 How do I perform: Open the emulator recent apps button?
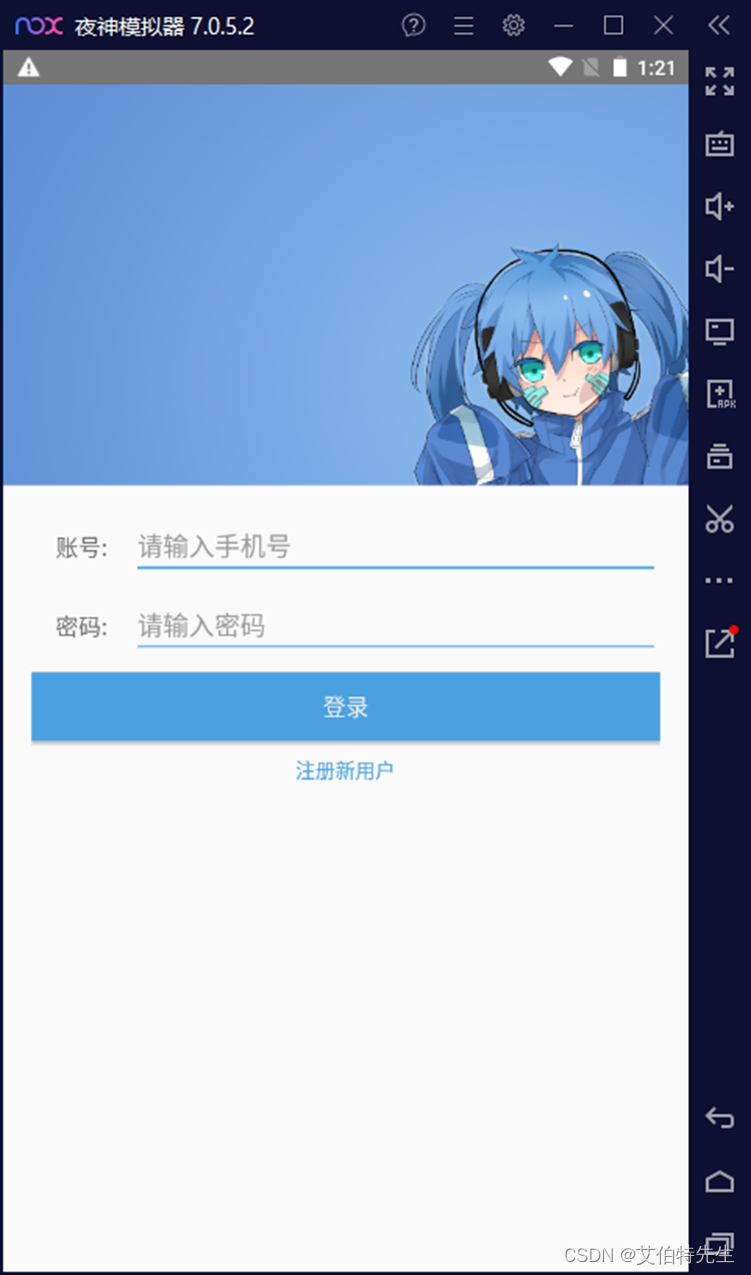719,1243
